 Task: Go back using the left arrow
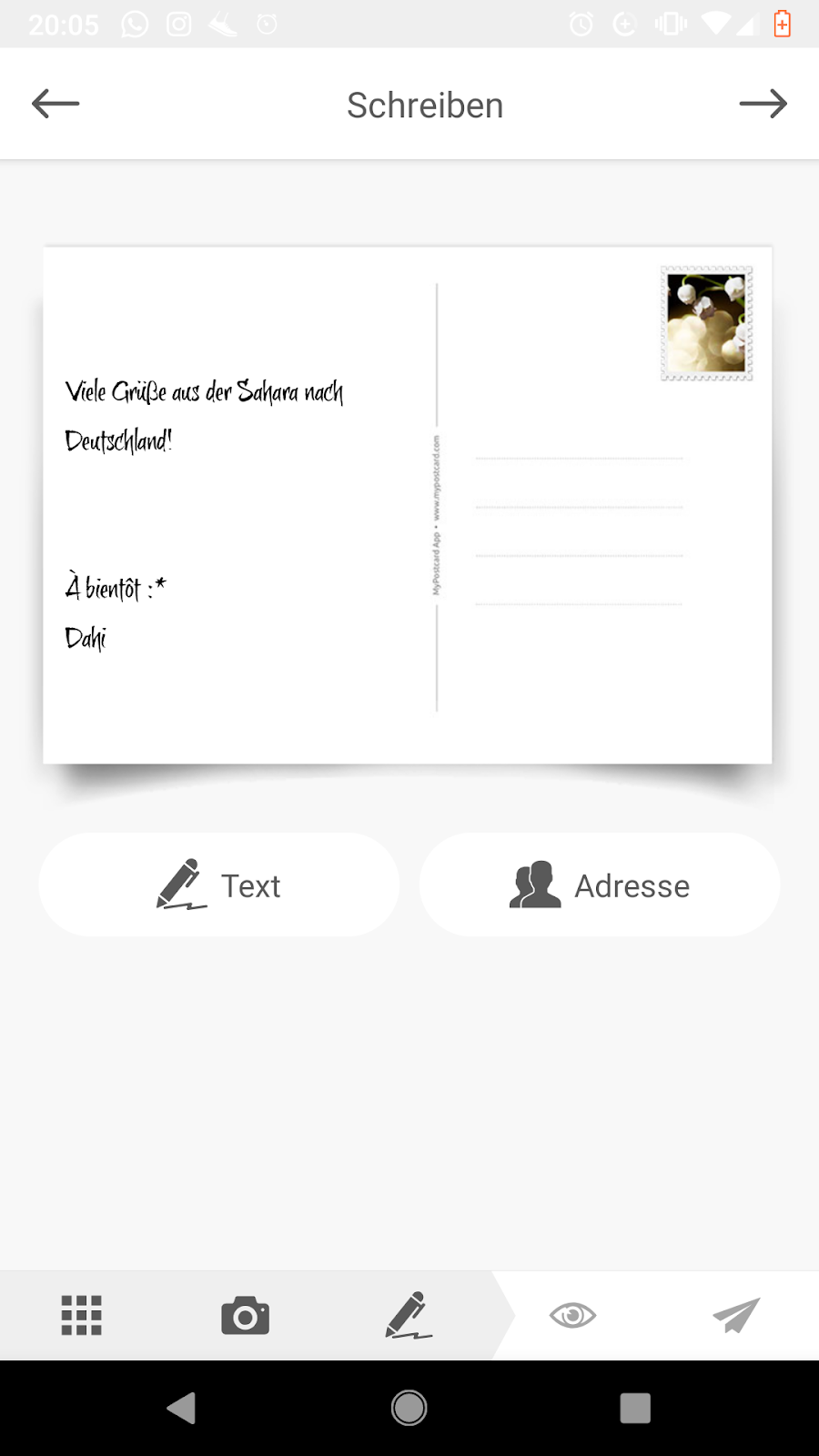point(56,104)
